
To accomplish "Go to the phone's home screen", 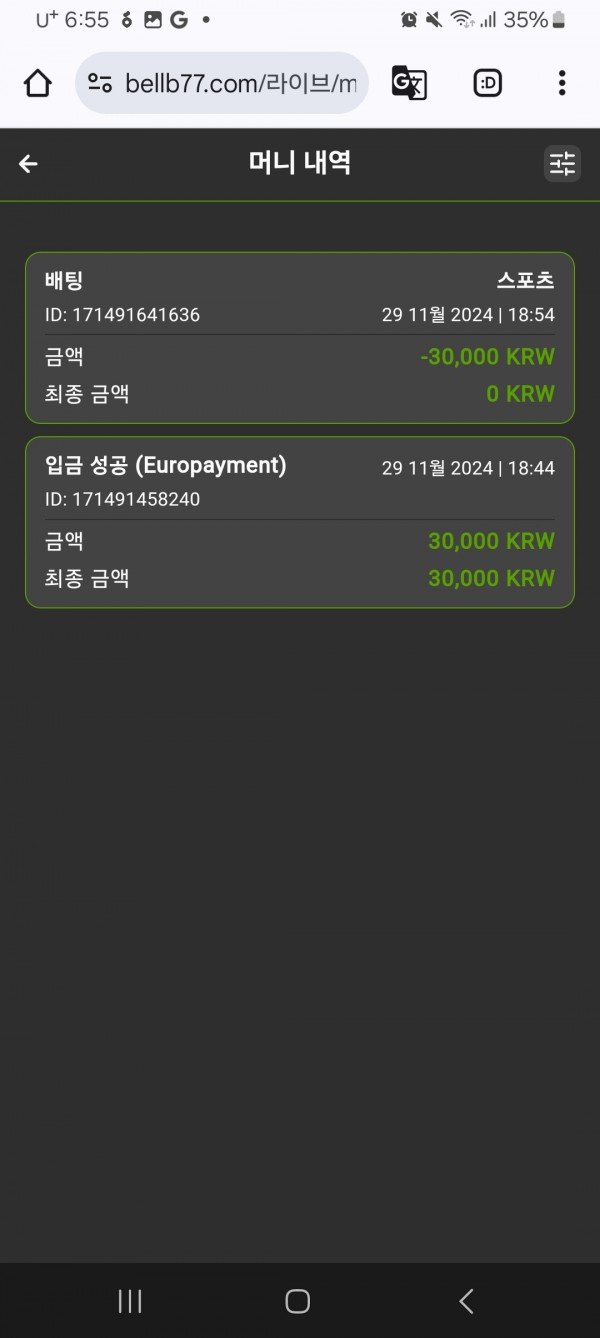I will click(x=298, y=1301).
